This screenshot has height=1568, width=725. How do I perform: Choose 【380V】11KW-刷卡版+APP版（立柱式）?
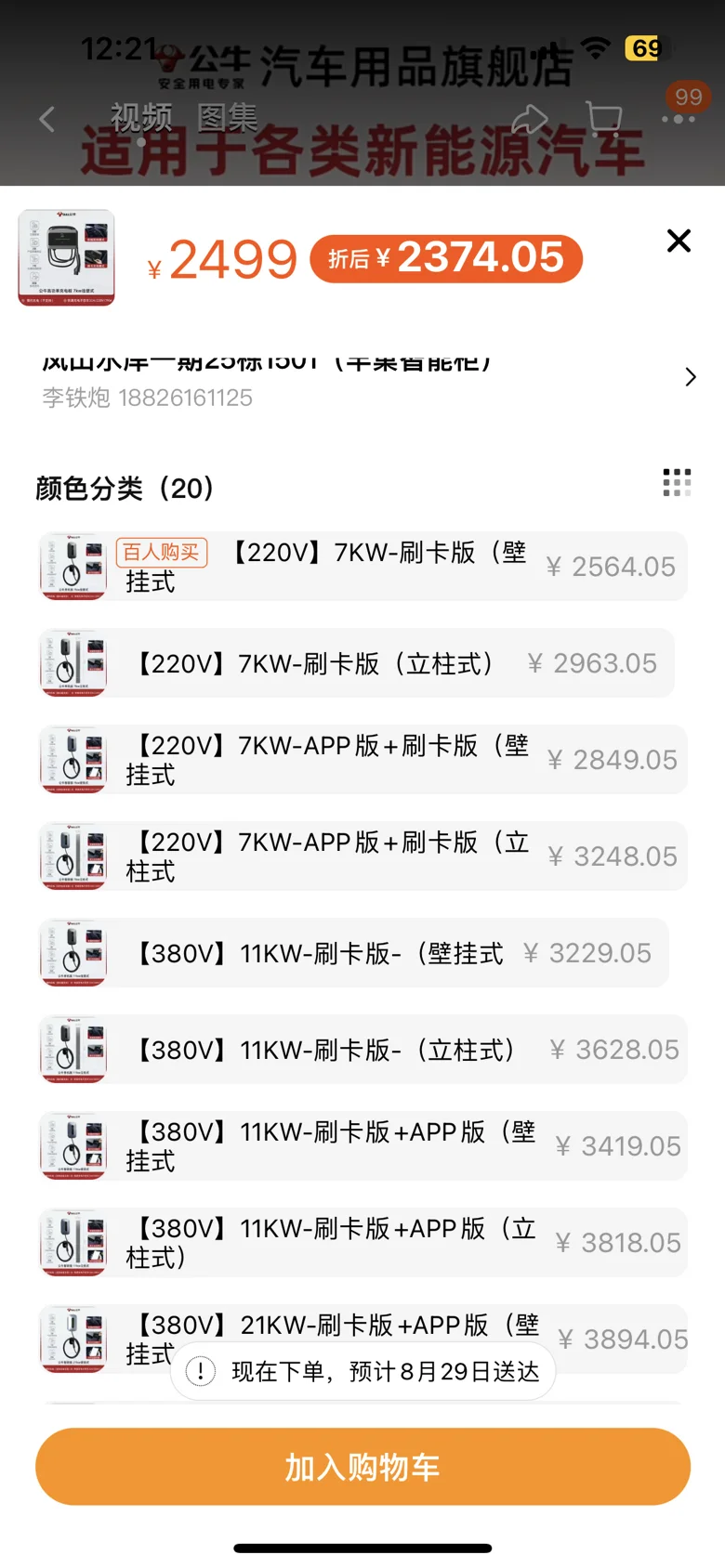coord(362,1243)
